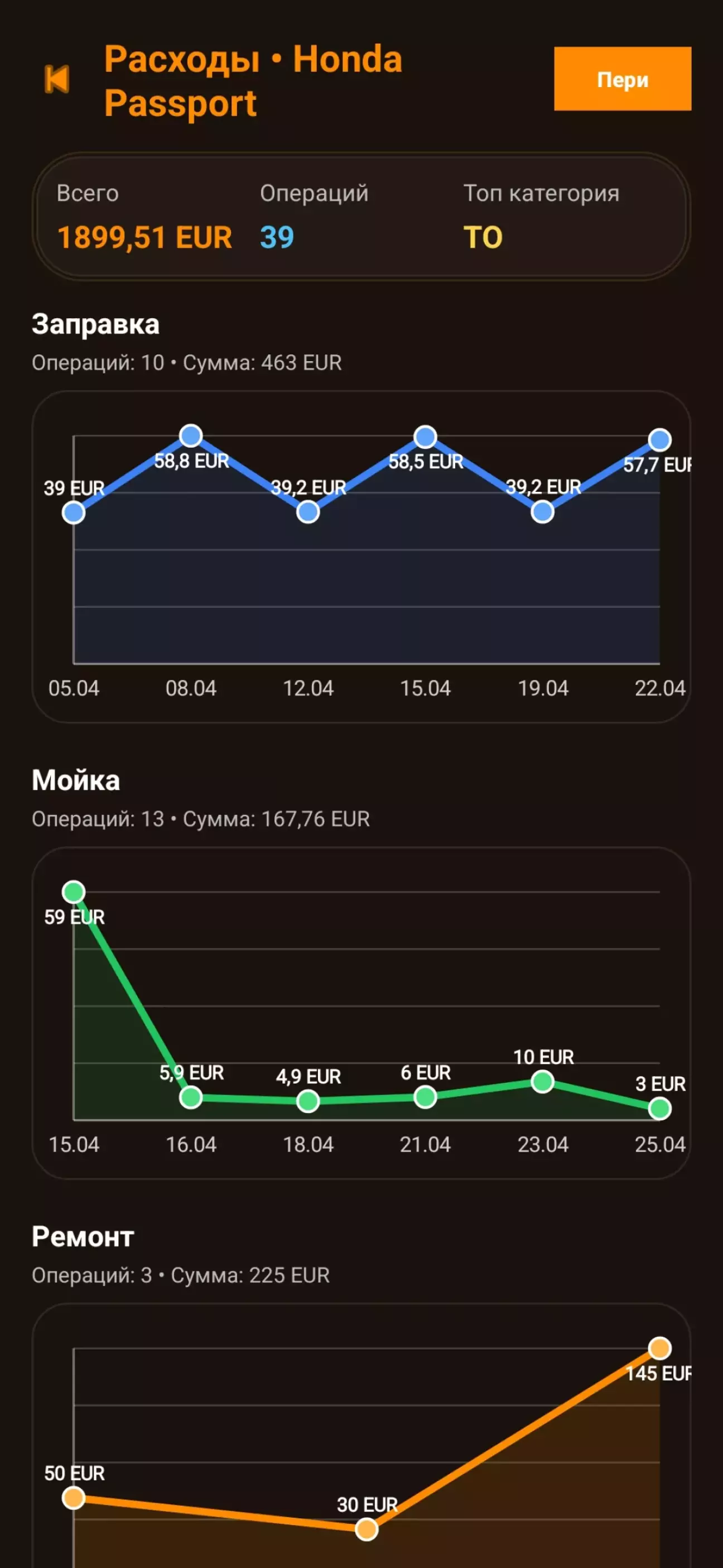
Task: Tap the 58,8 EUR point on Заправка chart
Action: pyautogui.click(x=191, y=436)
